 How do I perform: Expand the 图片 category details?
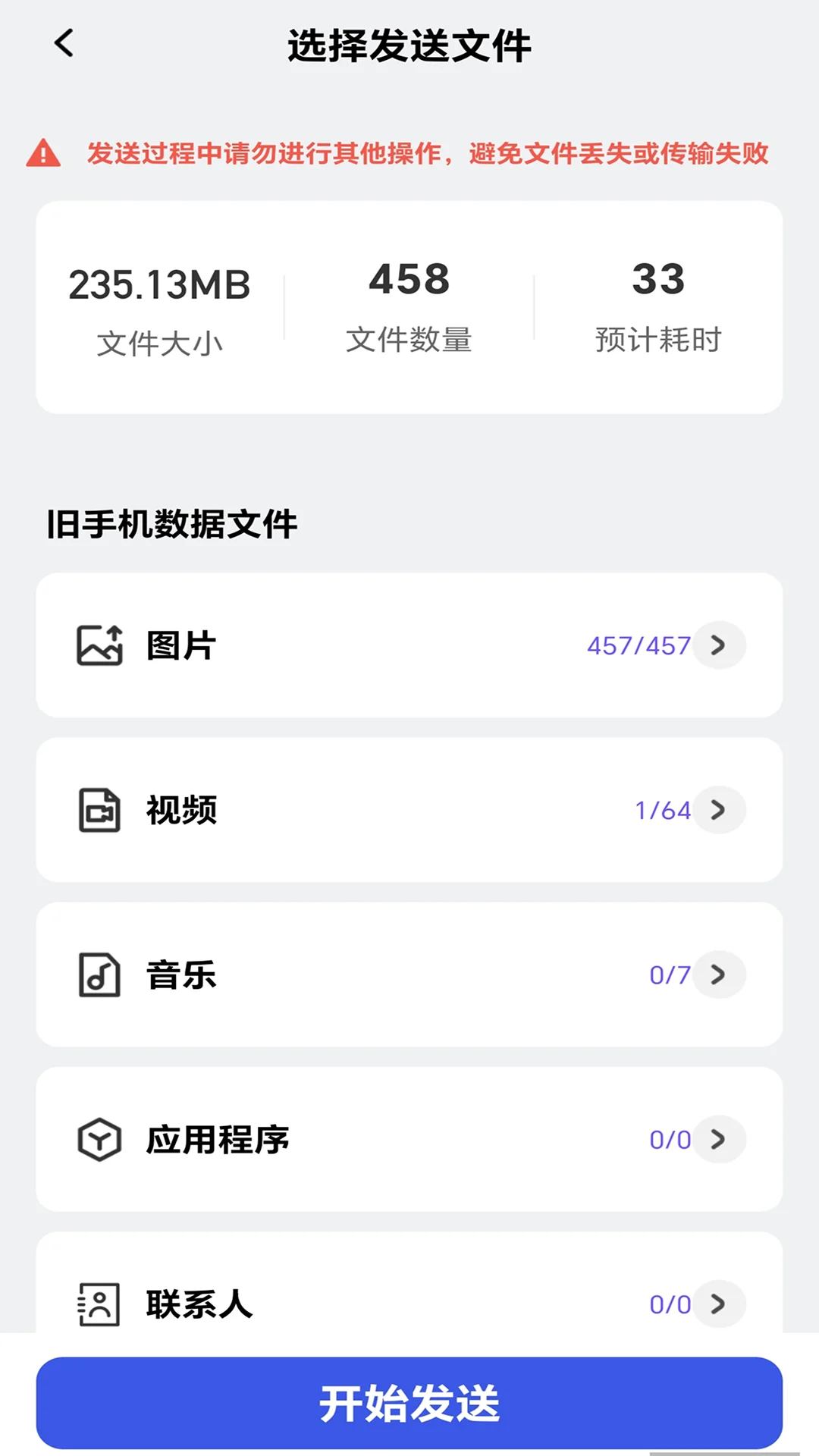[717, 645]
